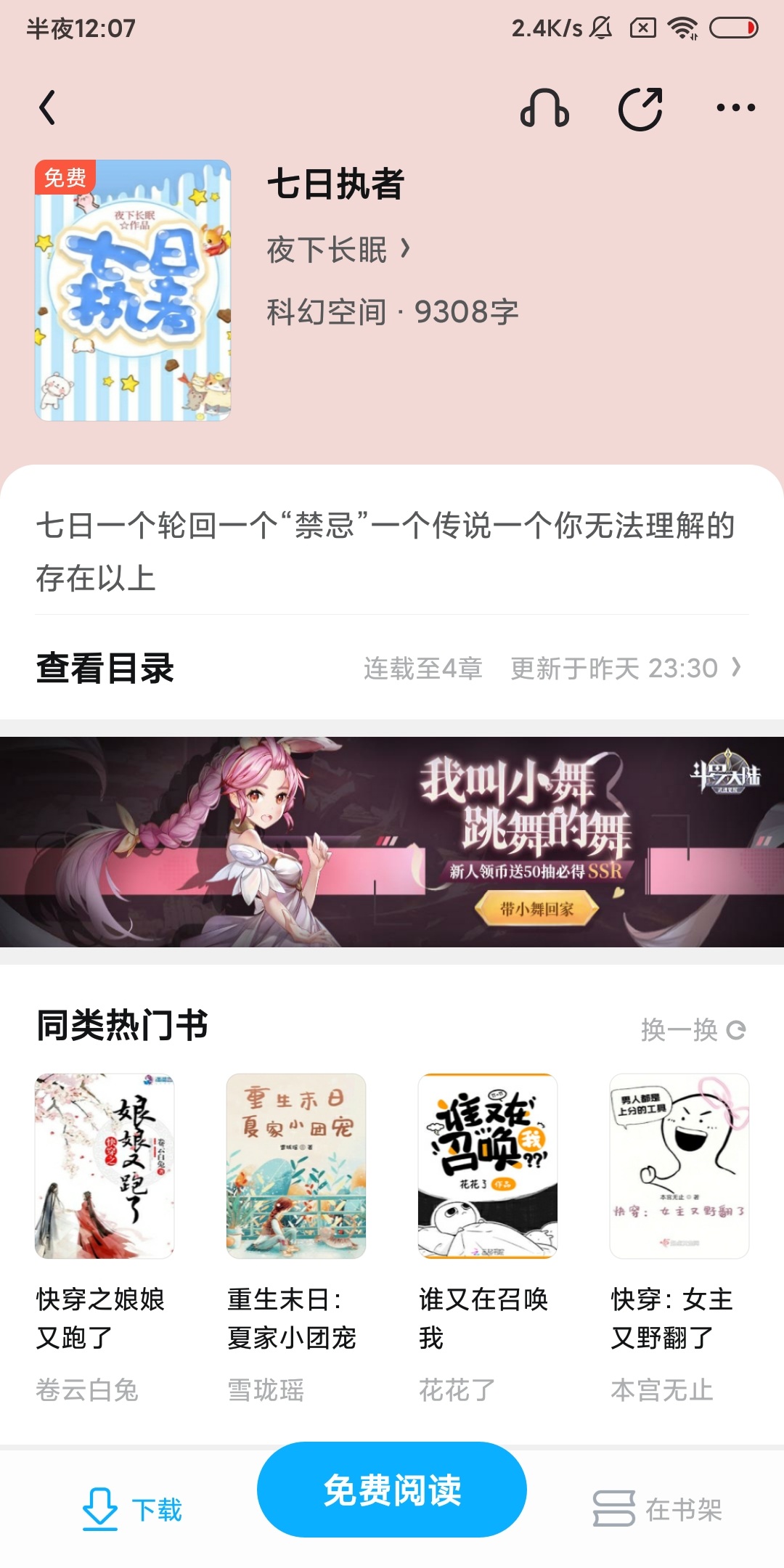The image size is (784, 1568).
Task: Download the book with 下载
Action: (132, 1510)
